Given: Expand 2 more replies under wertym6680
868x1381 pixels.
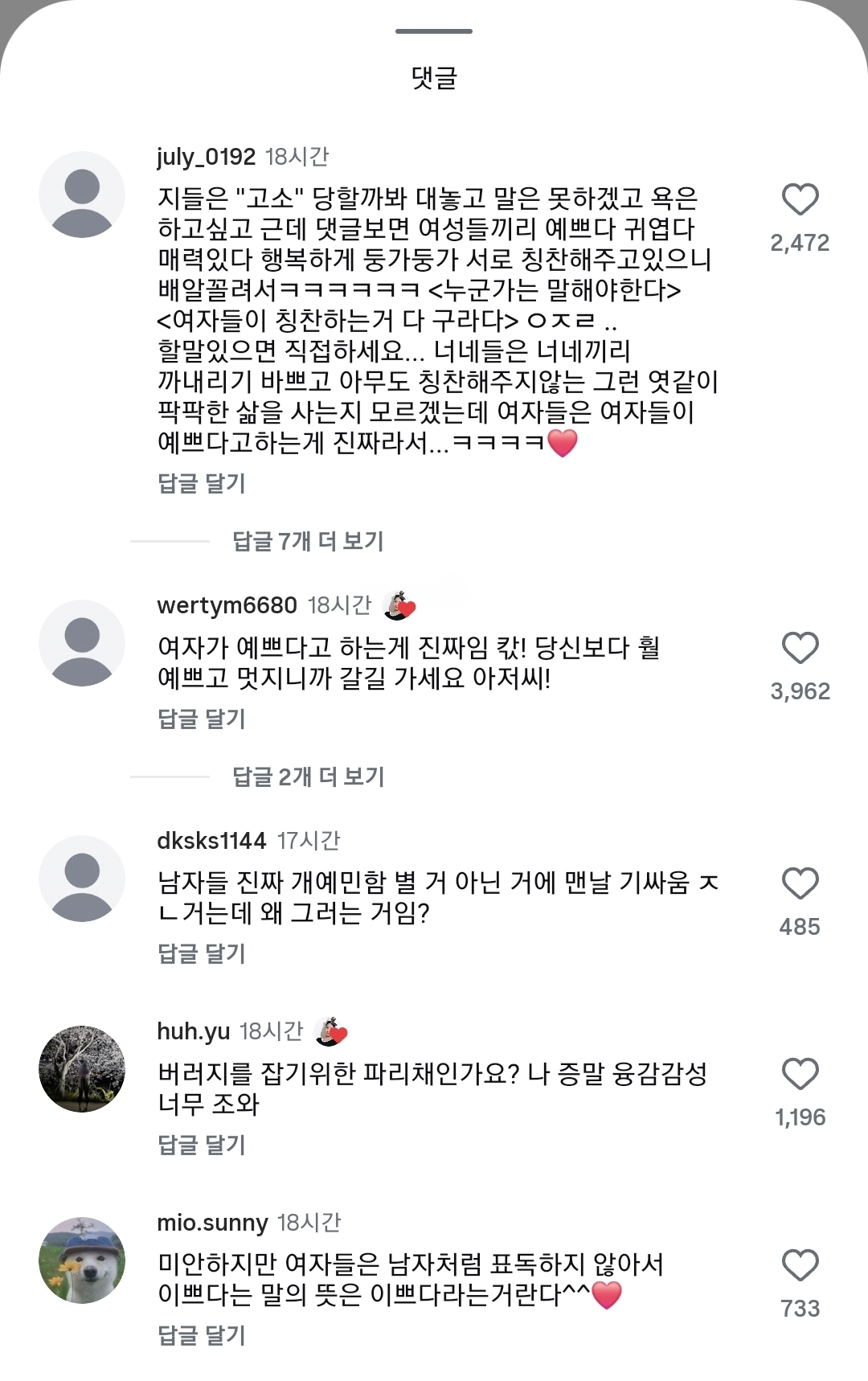Looking at the screenshot, I should pos(308,777).
